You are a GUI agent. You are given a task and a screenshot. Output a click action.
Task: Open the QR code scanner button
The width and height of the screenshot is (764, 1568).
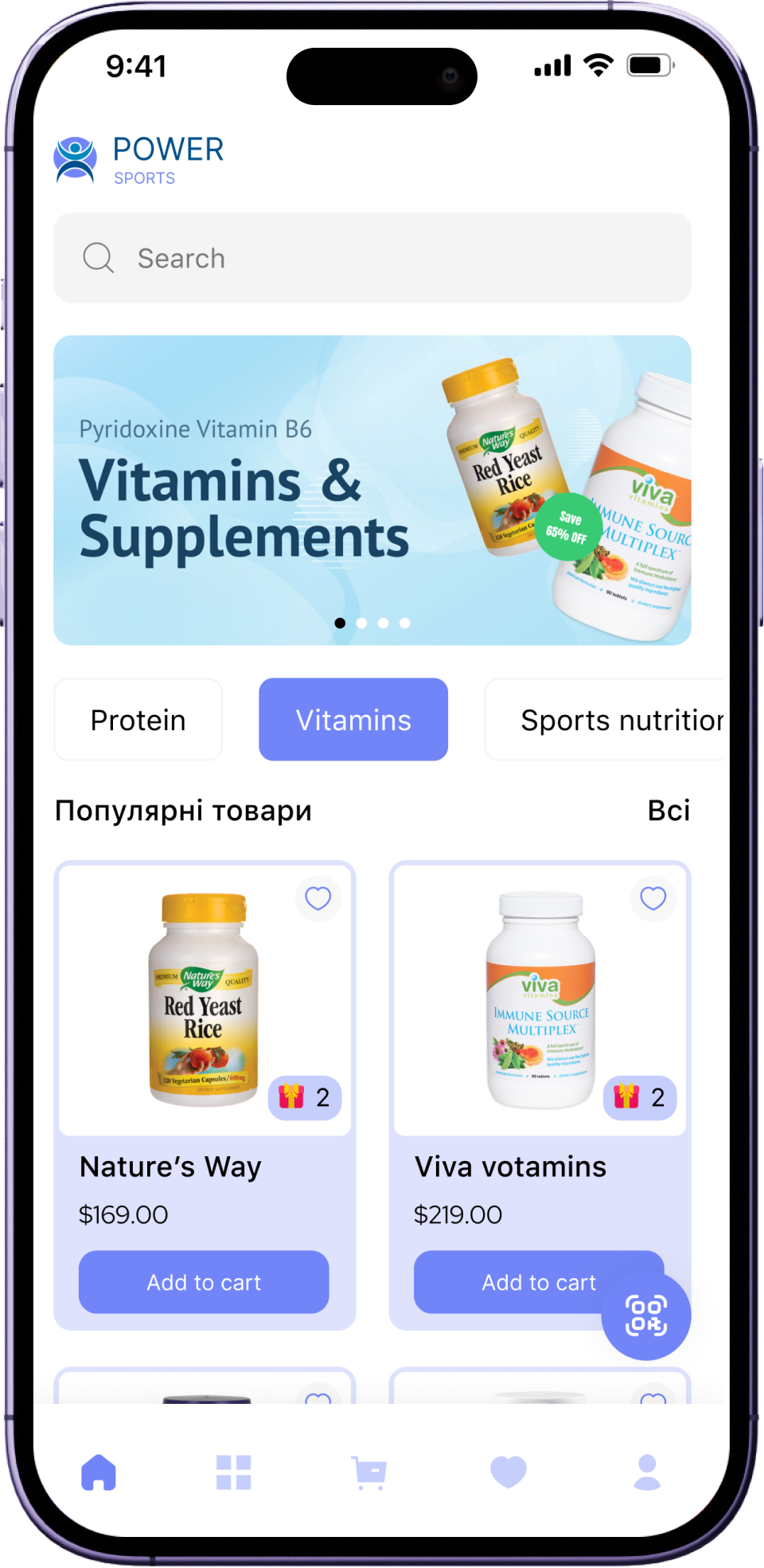click(646, 1315)
